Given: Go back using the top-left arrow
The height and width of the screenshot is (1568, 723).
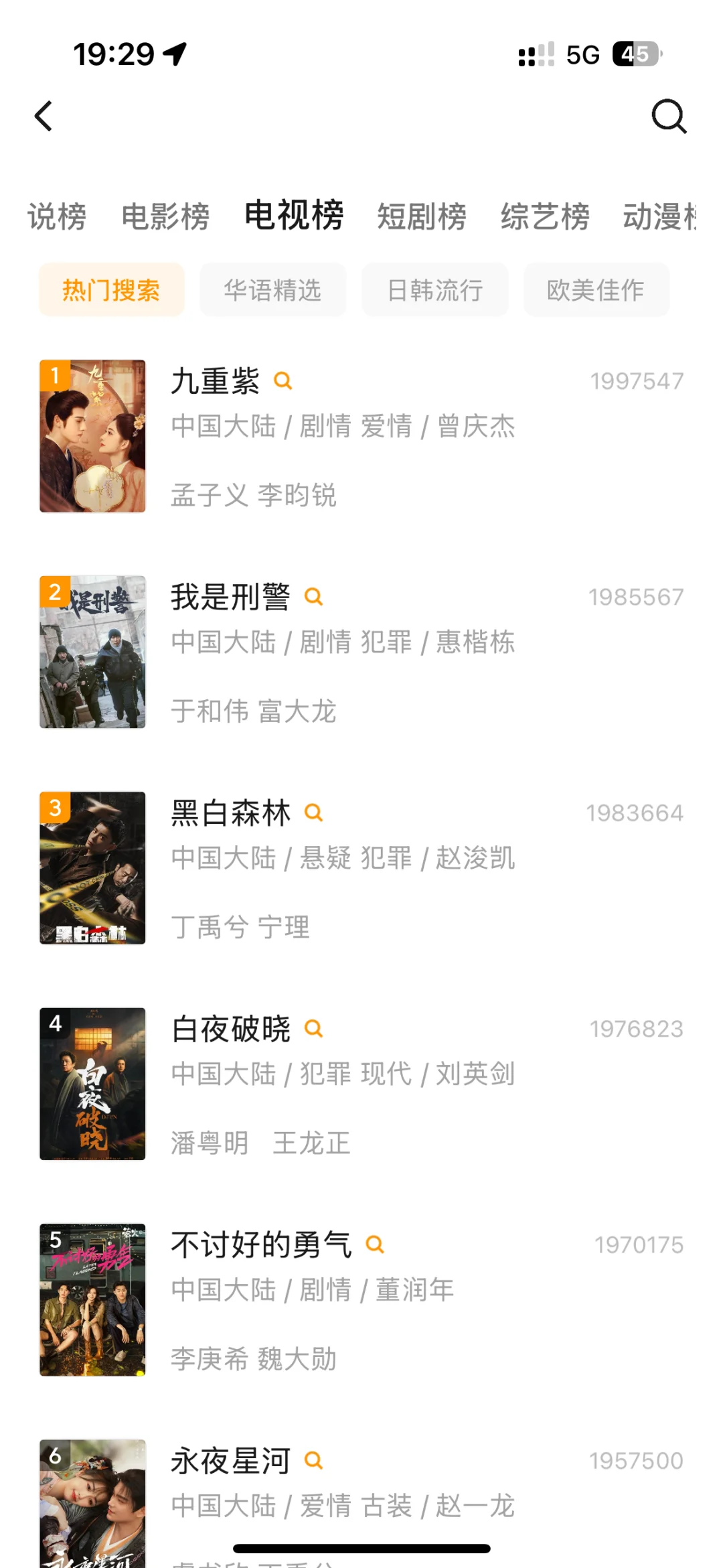Looking at the screenshot, I should 44,117.
